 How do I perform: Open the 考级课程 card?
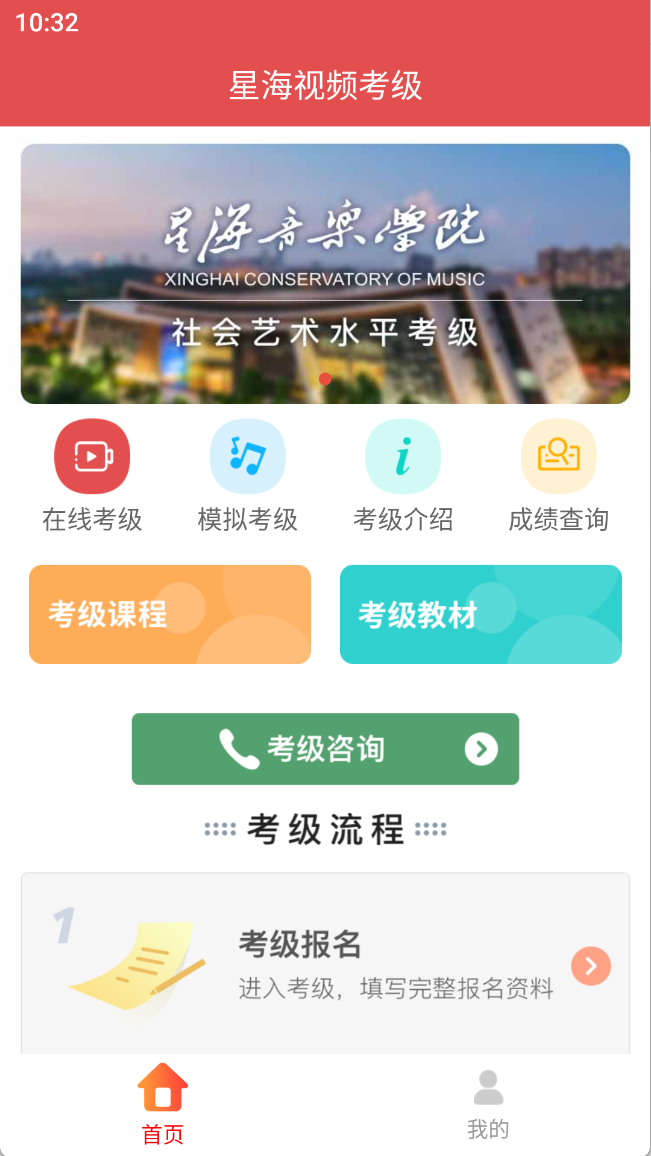(x=170, y=614)
